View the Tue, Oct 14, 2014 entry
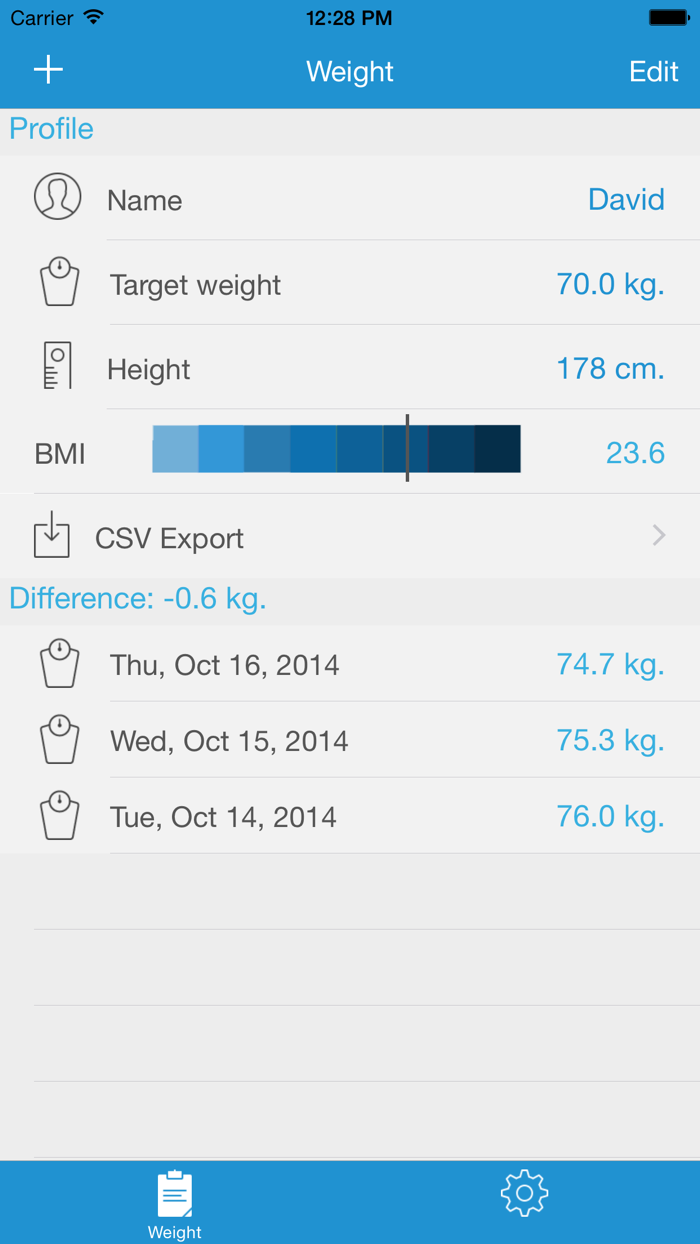The image size is (700, 1244). click(x=350, y=817)
